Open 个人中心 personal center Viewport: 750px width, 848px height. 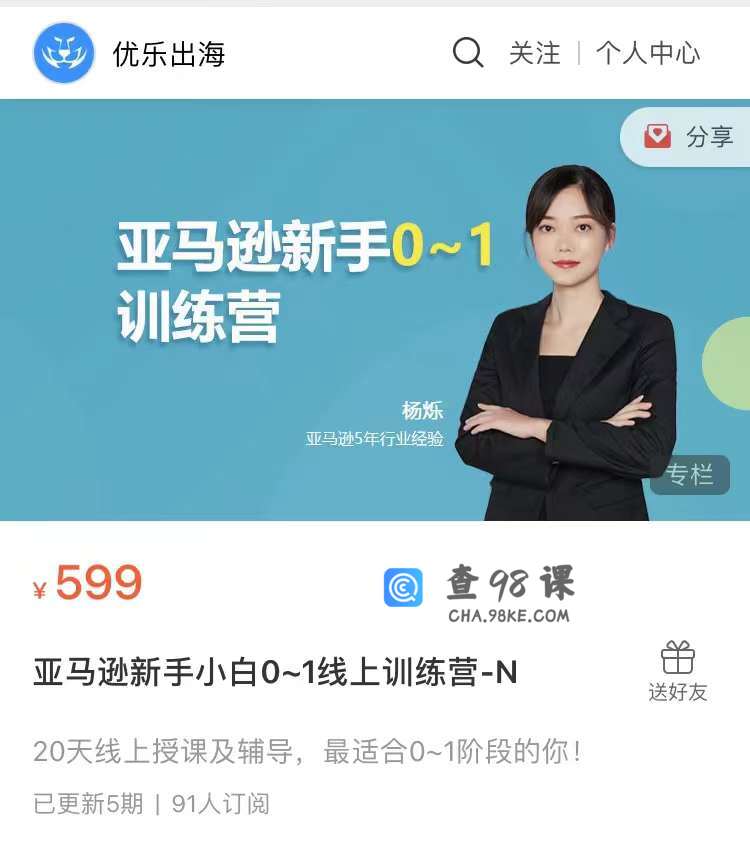pyautogui.click(x=648, y=53)
